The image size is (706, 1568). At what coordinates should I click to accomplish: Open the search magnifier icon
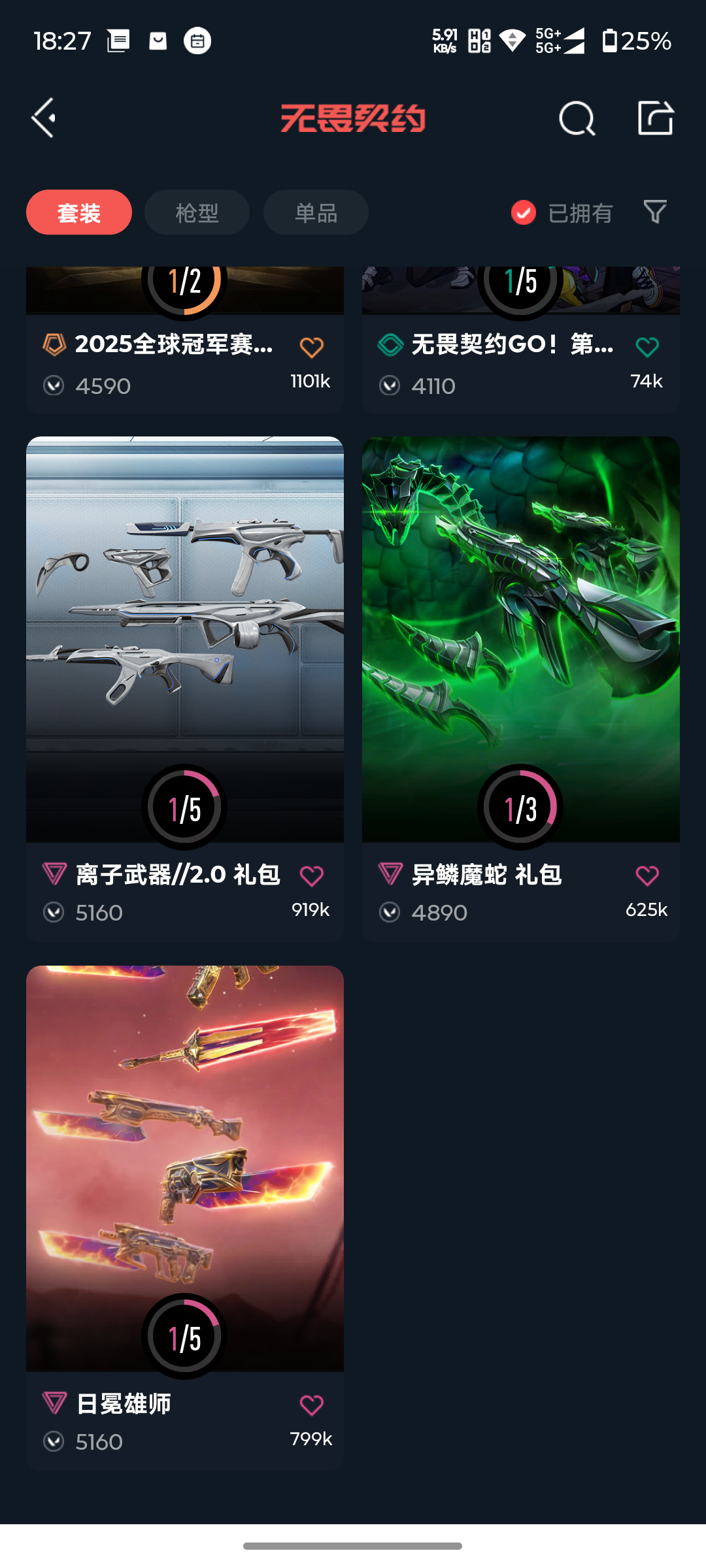[577, 119]
